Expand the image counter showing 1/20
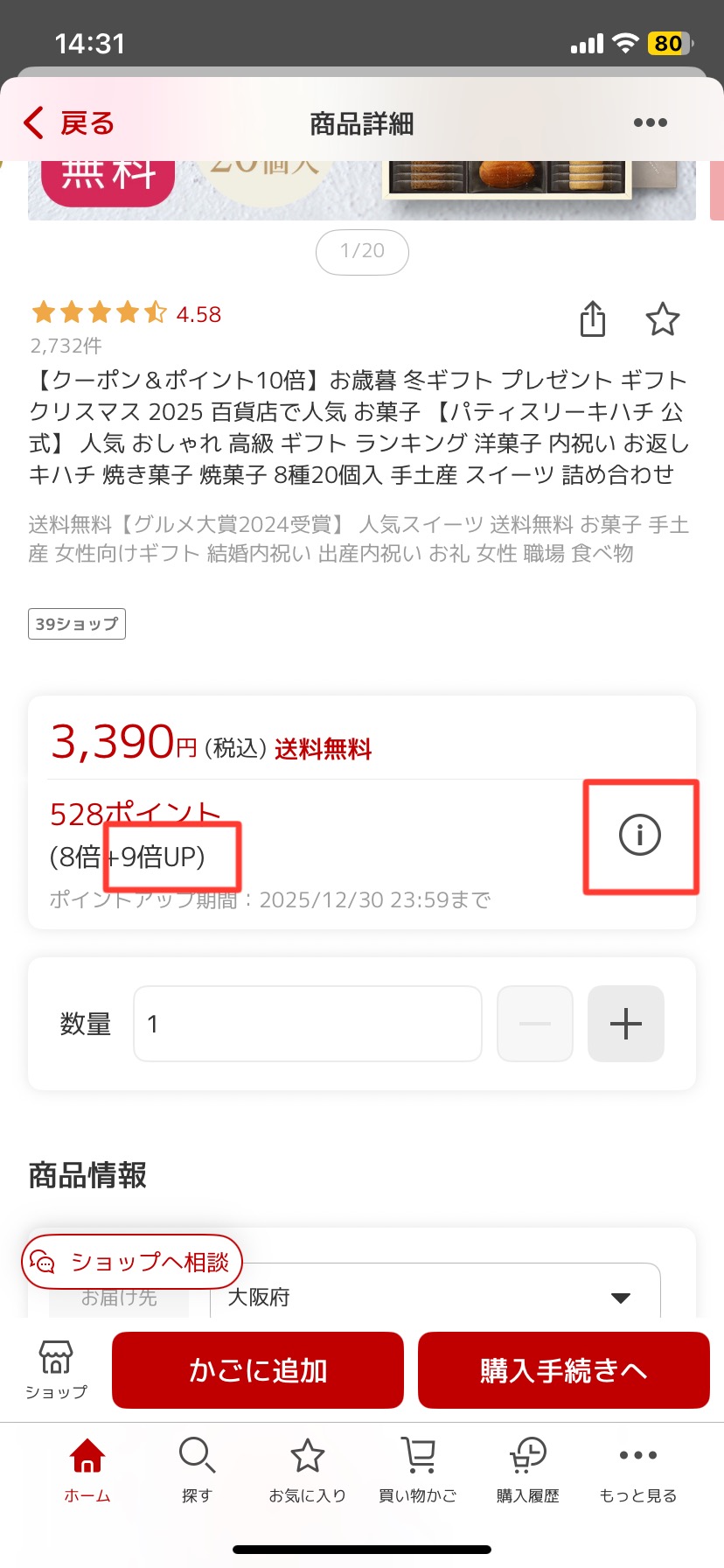The width and height of the screenshot is (724, 1568). pyautogui.click(x=362, y=251)
